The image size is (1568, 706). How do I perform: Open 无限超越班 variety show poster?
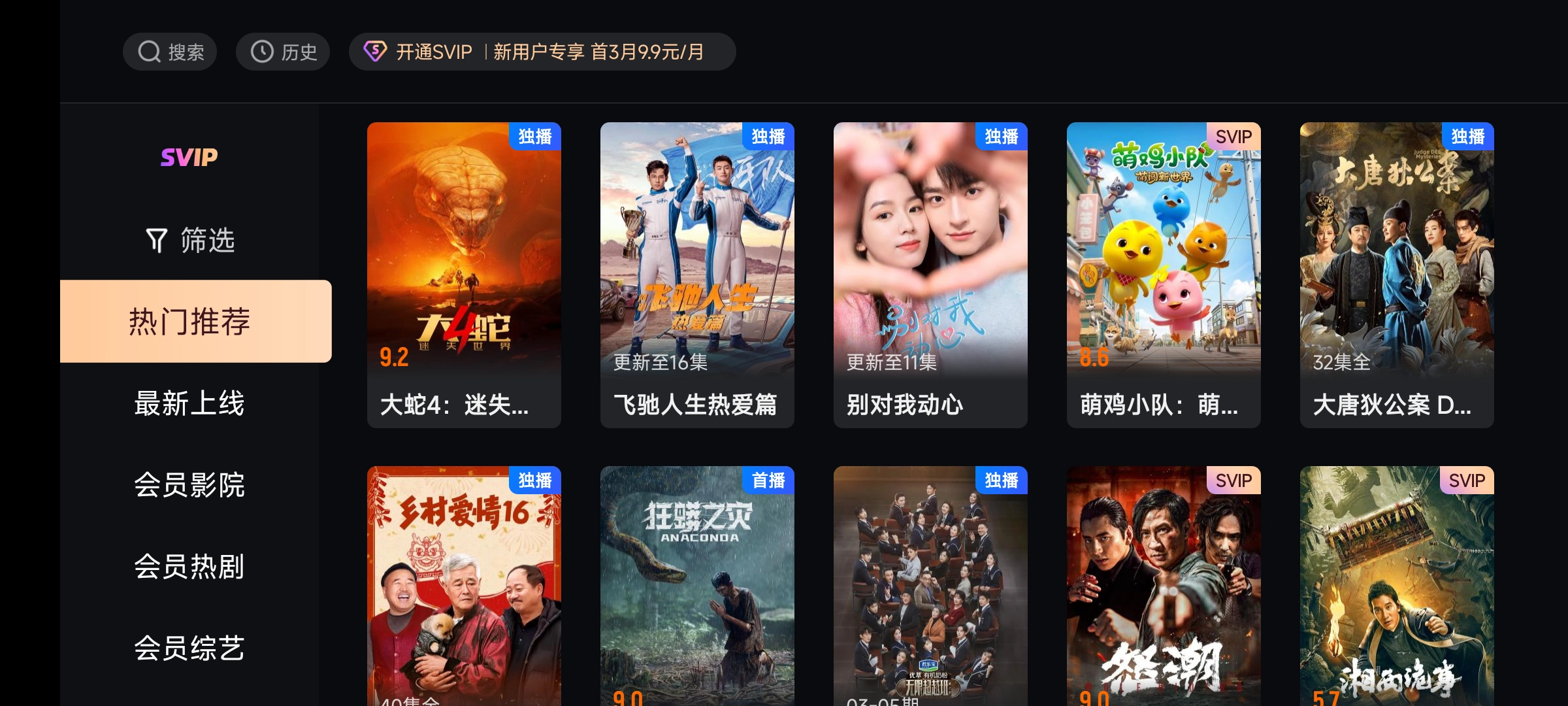coord(930,588)
